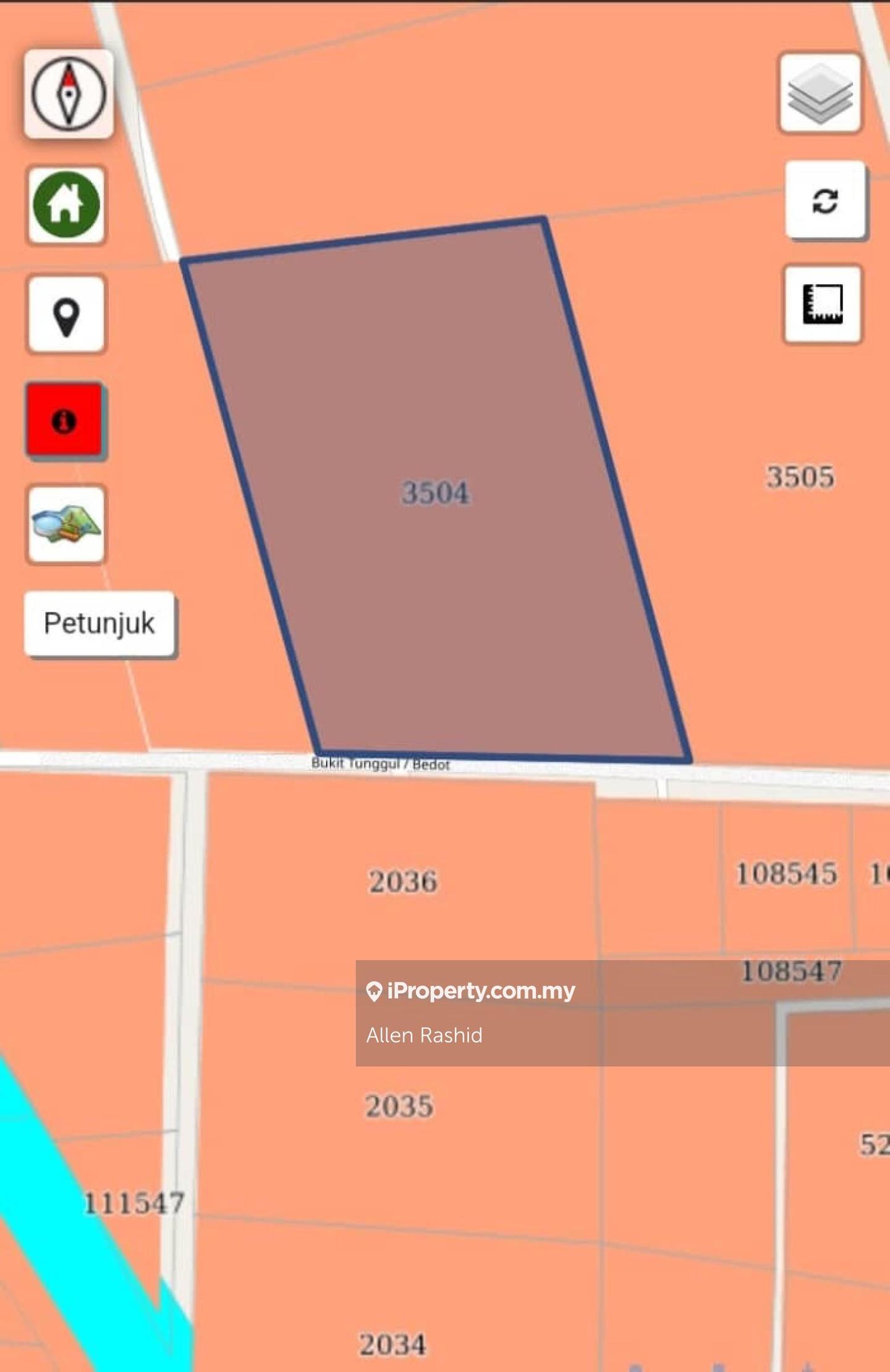Refresh the map
Screen dimensions: 890x1372
[825, 200]
